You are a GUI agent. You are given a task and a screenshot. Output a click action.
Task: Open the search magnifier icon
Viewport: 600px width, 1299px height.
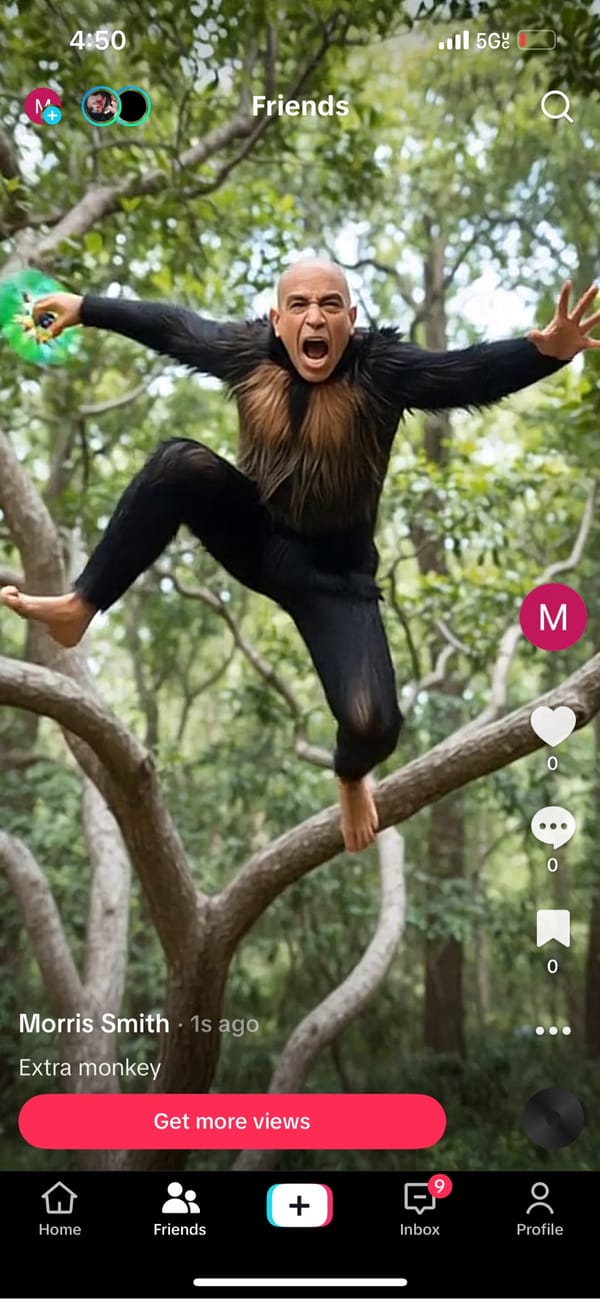556,106
